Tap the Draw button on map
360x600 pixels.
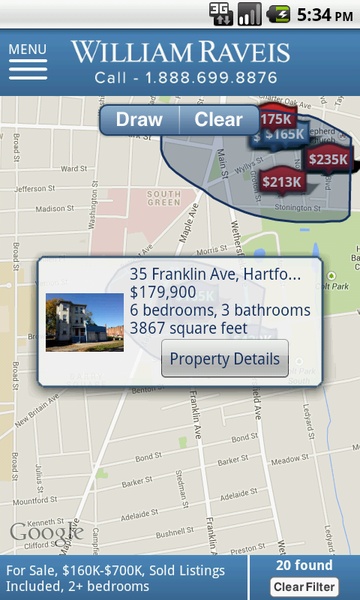tap(139, 120)
